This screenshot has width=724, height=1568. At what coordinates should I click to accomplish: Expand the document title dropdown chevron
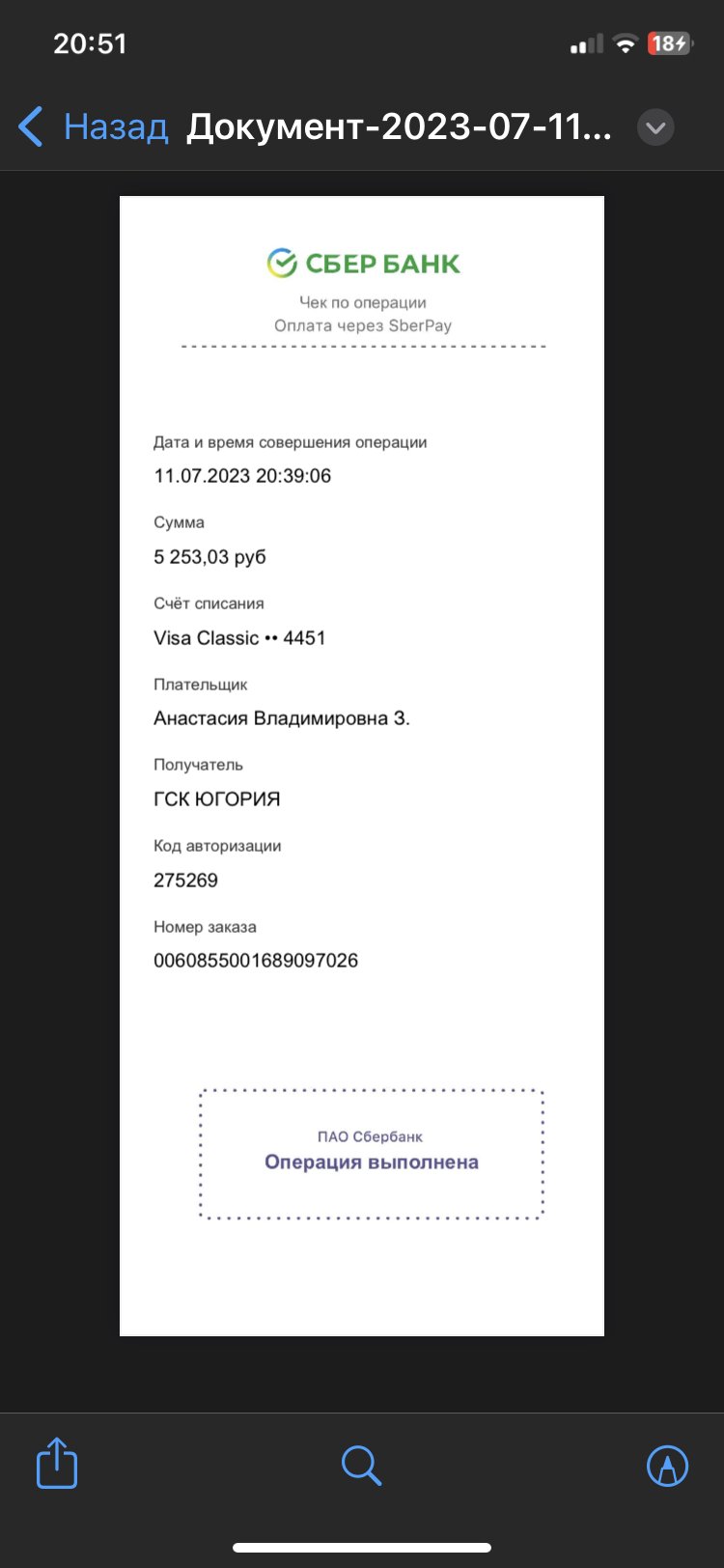point(655,127)
